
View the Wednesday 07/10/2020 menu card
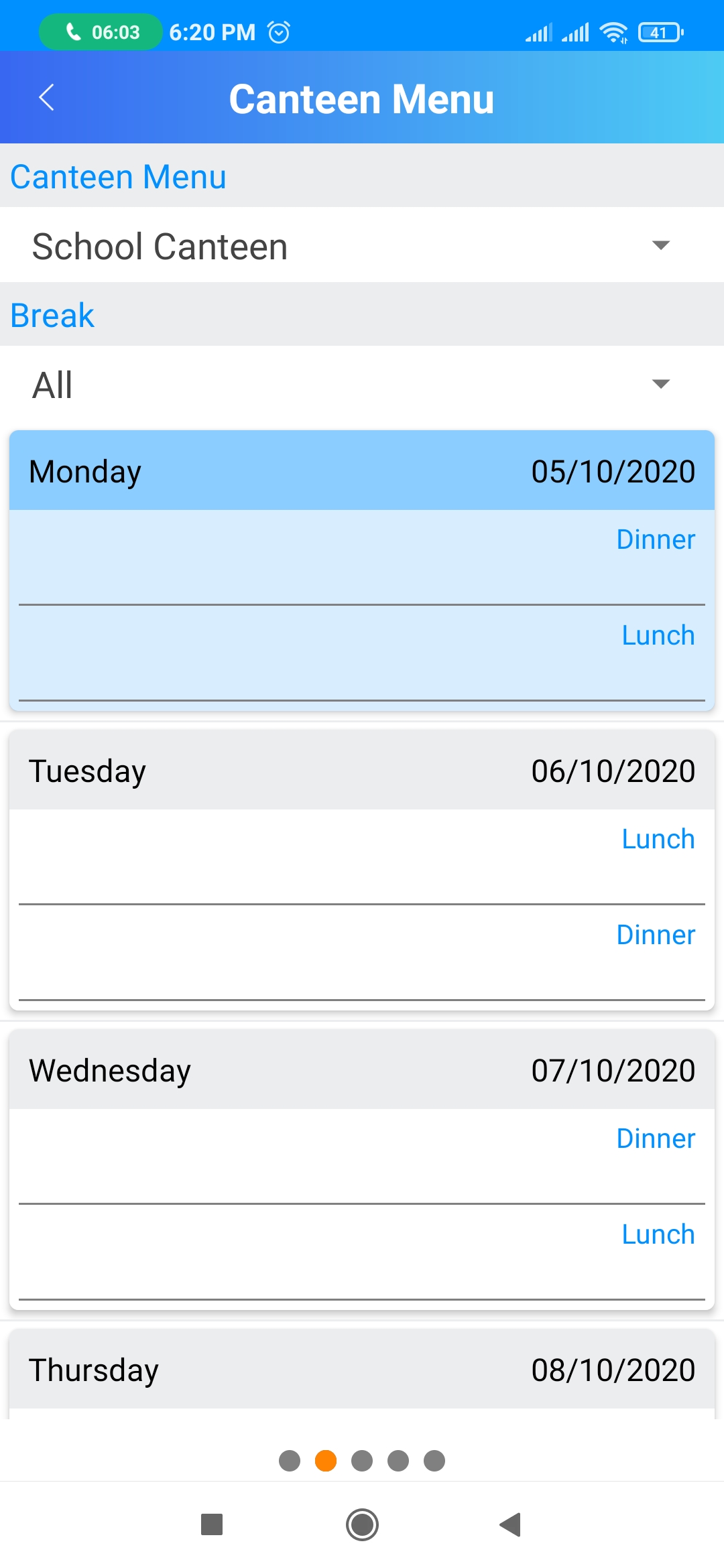tap(362, 1071)
